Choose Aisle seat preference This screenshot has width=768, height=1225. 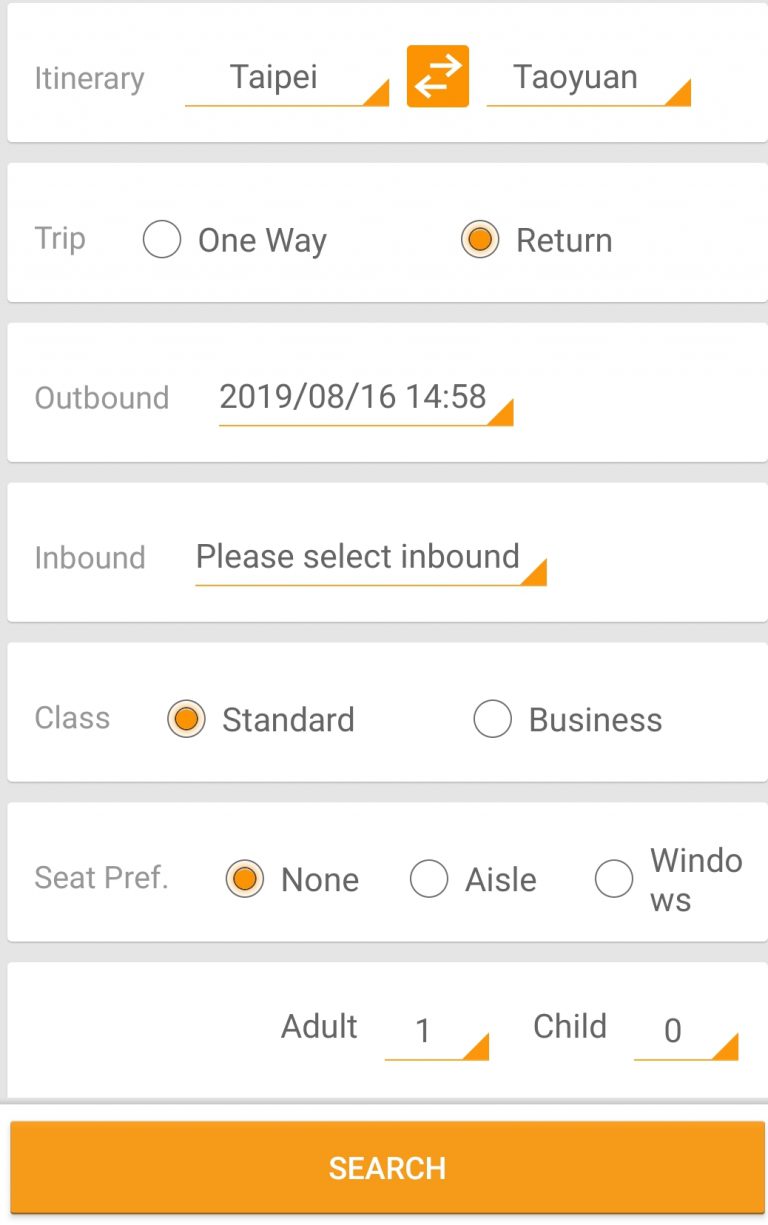pyautogui.click(x=429, y=879)
